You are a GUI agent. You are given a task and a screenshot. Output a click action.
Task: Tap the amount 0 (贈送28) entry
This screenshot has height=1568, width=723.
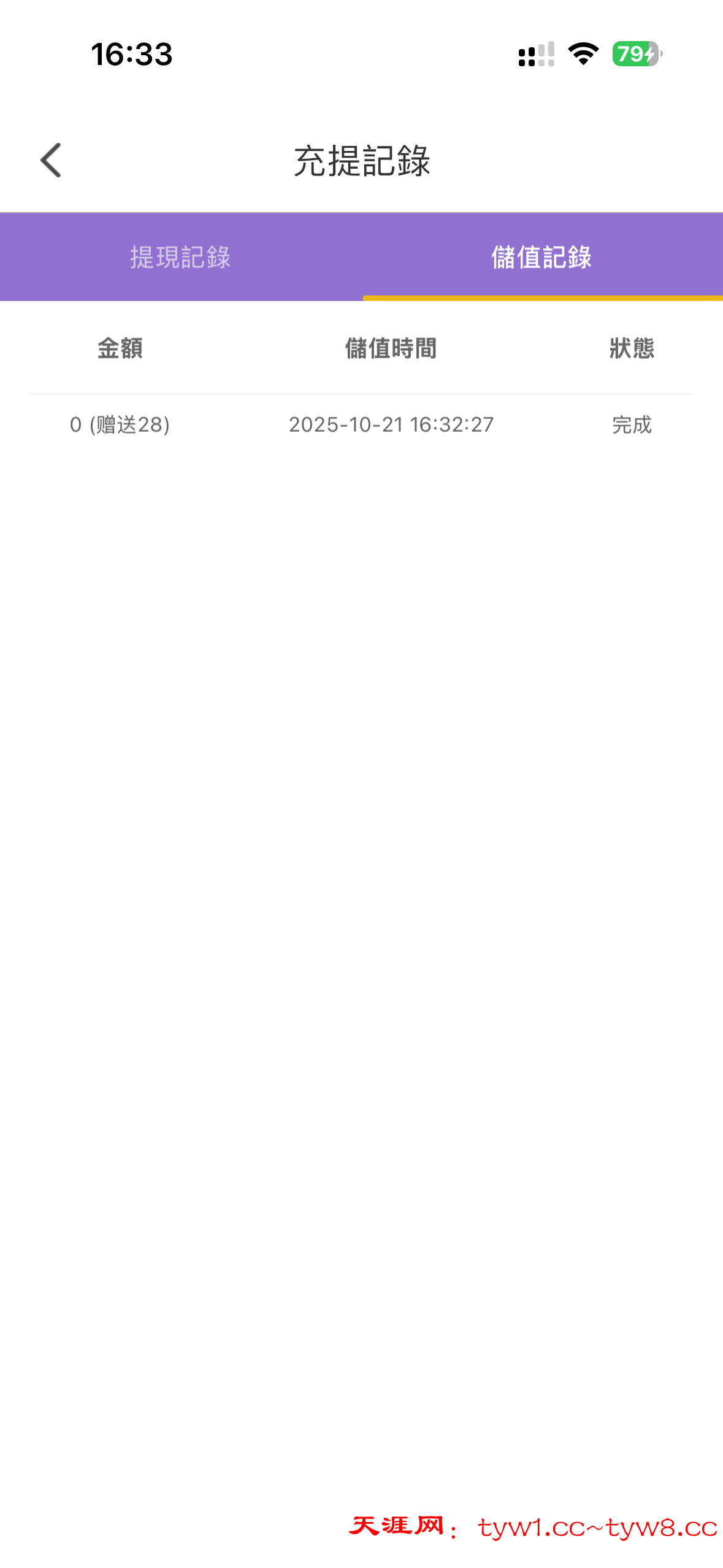(120, 425)
